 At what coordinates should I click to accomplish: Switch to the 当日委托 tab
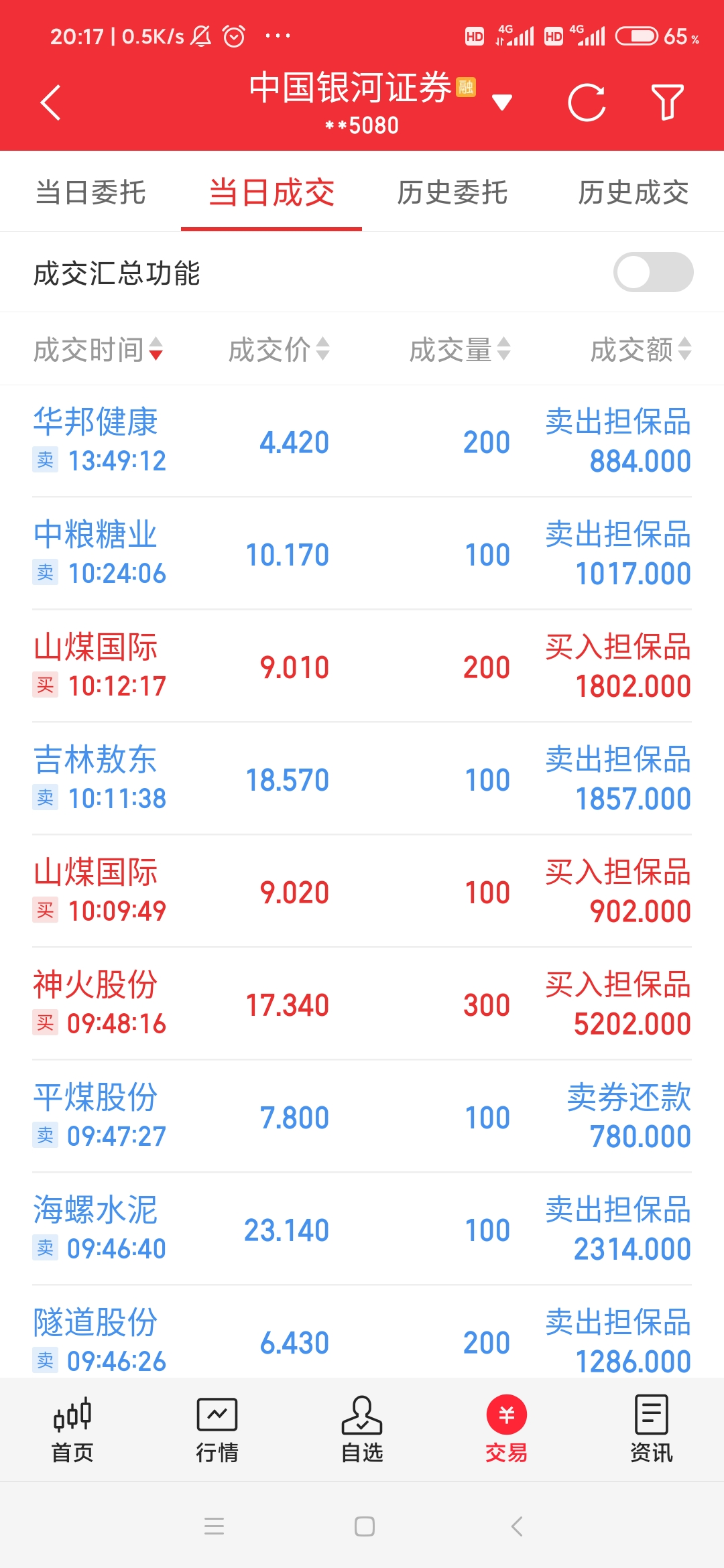[90, 193]
